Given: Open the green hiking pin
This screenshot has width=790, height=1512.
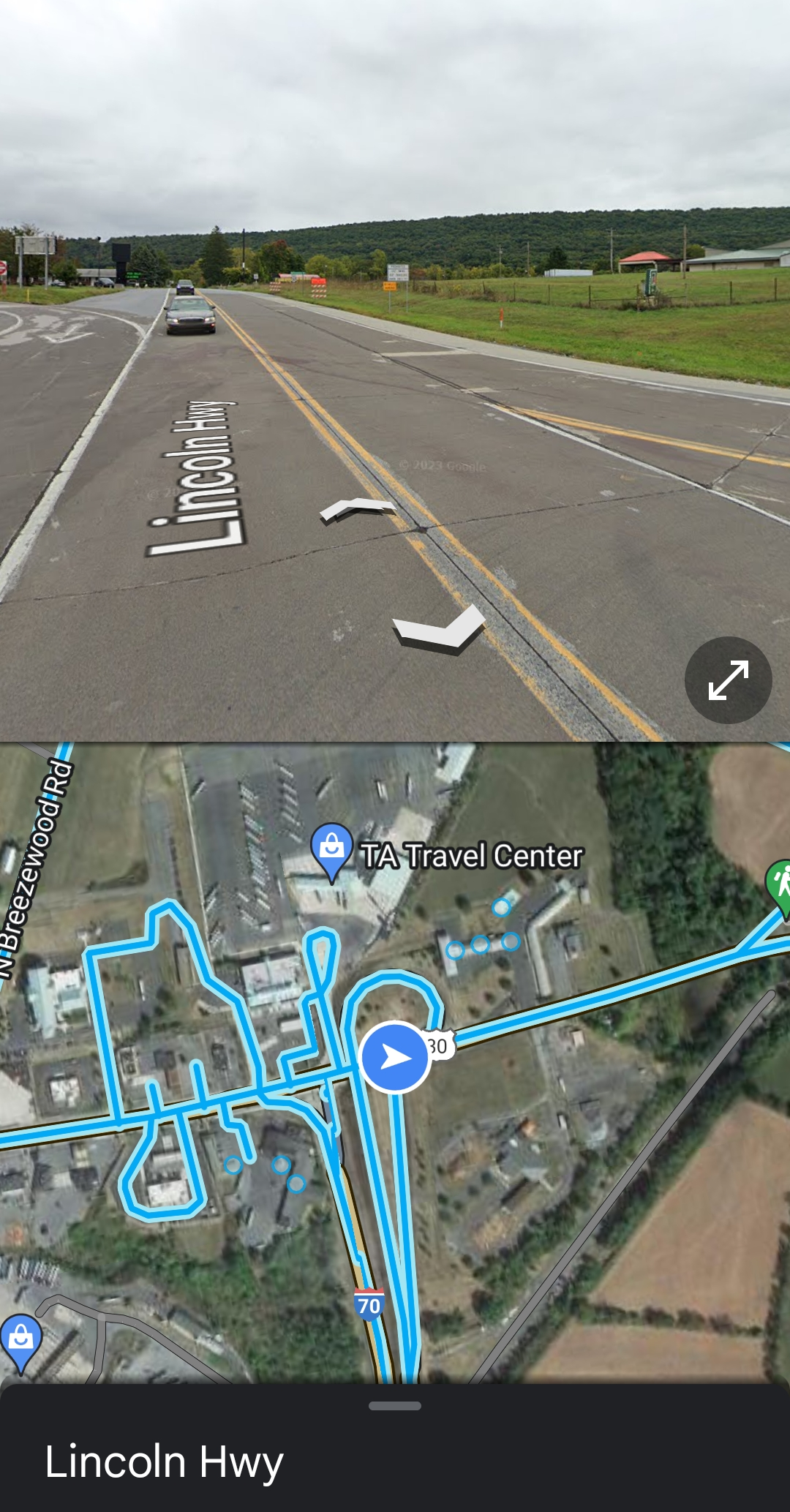Looking at the screenshot, I should (x=778, y=888).
